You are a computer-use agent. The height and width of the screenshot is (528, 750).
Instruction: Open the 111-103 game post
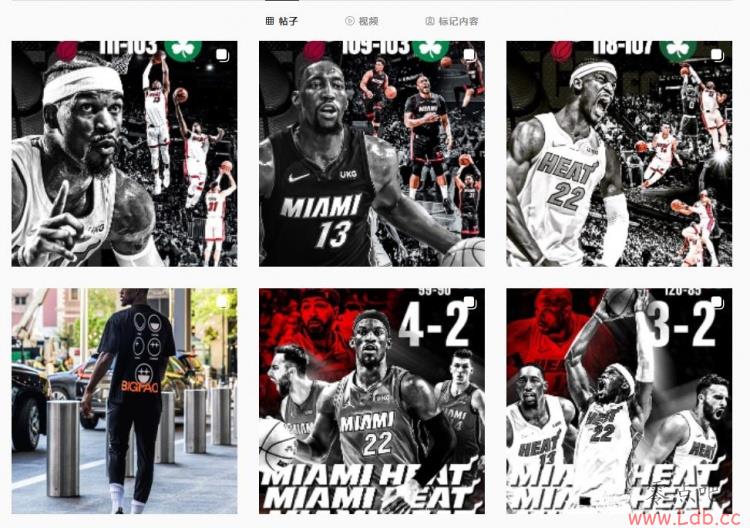pyautogui.click(x=124, y=153)
